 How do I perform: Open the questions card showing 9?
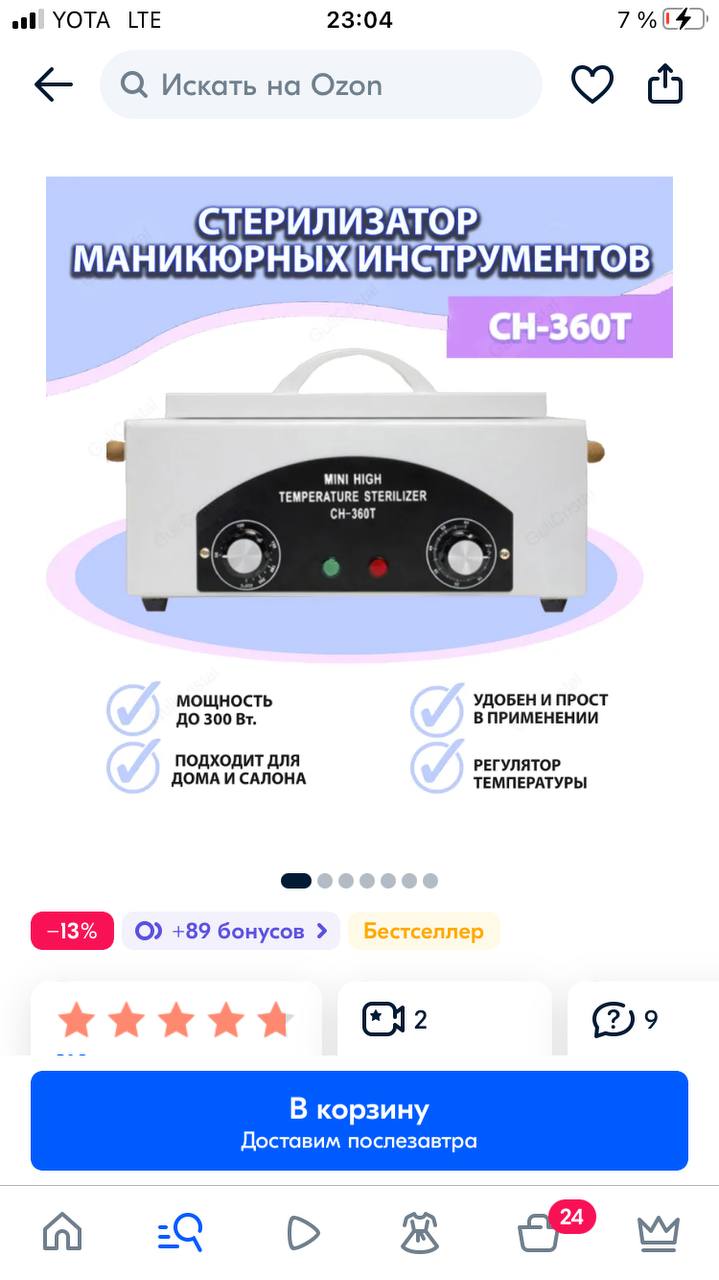click(643, 1019)
